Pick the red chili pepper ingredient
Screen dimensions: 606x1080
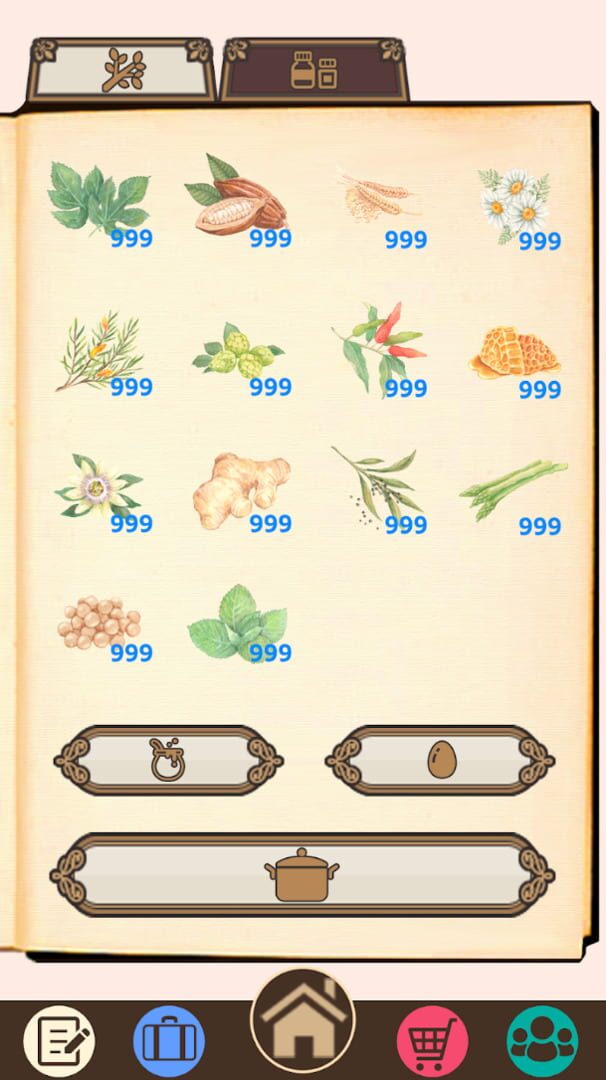click(380, 349)
